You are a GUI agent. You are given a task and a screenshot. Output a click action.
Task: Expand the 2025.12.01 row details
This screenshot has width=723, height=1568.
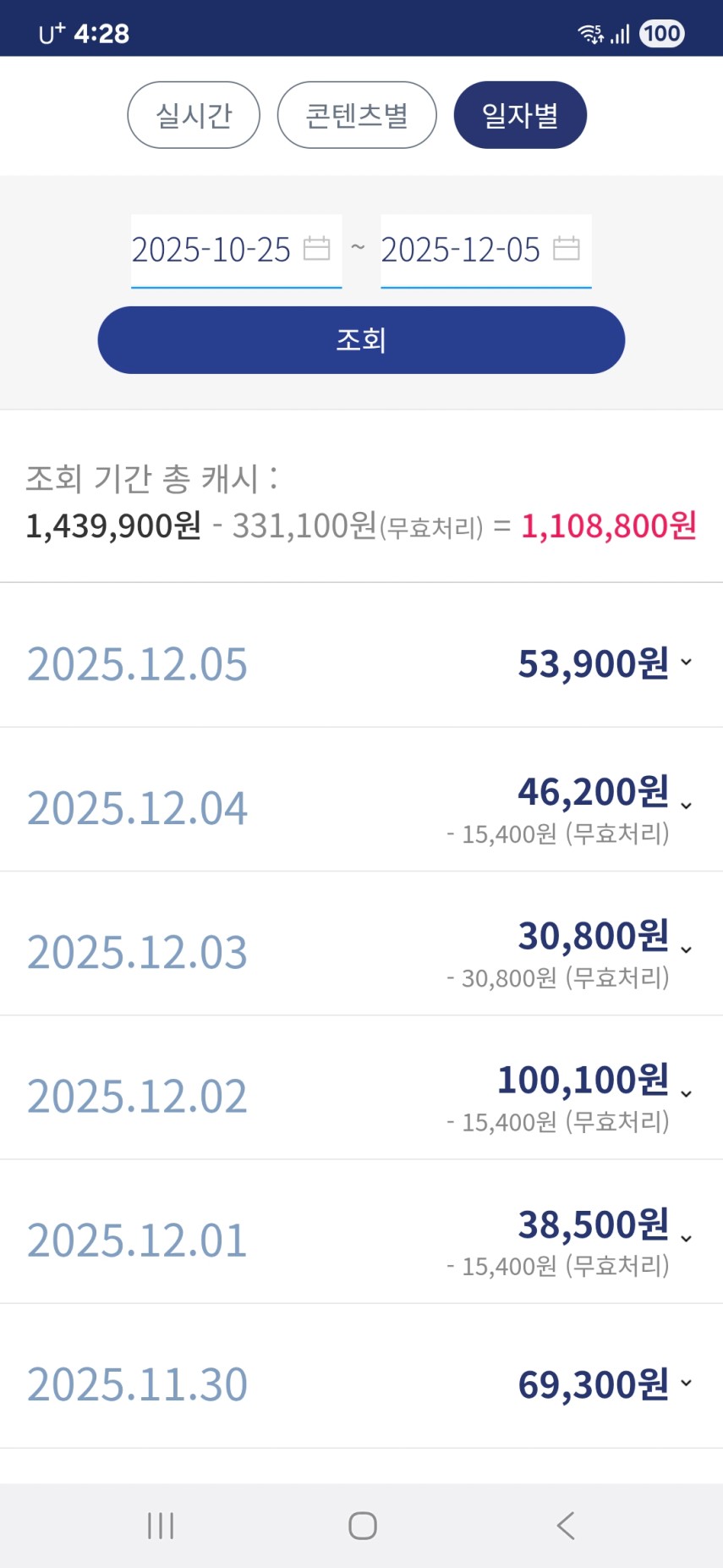686,1238
